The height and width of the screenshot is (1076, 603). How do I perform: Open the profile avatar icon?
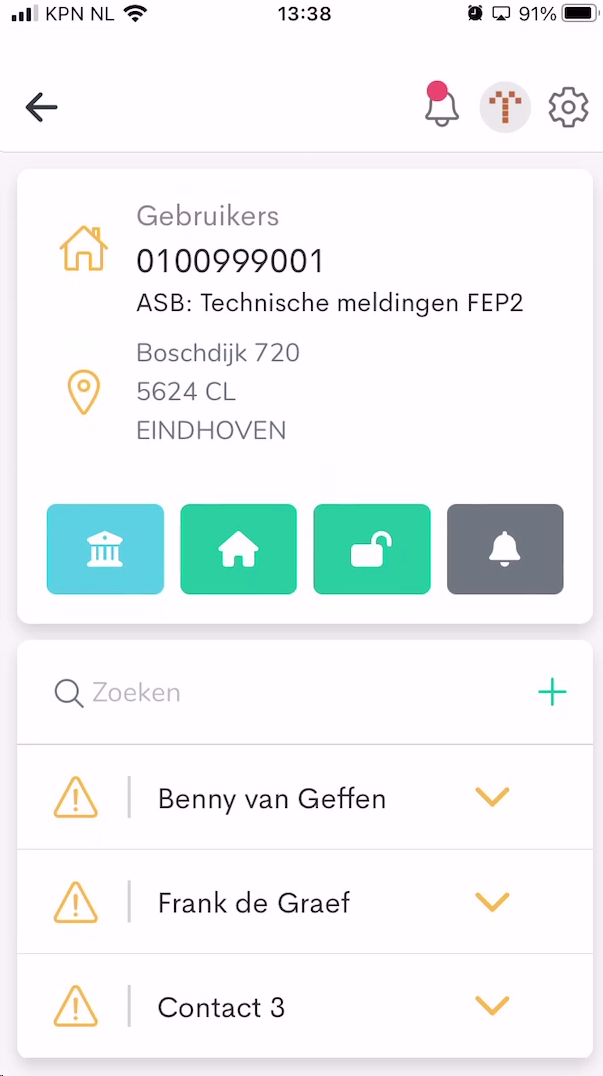tap(505, 107)
